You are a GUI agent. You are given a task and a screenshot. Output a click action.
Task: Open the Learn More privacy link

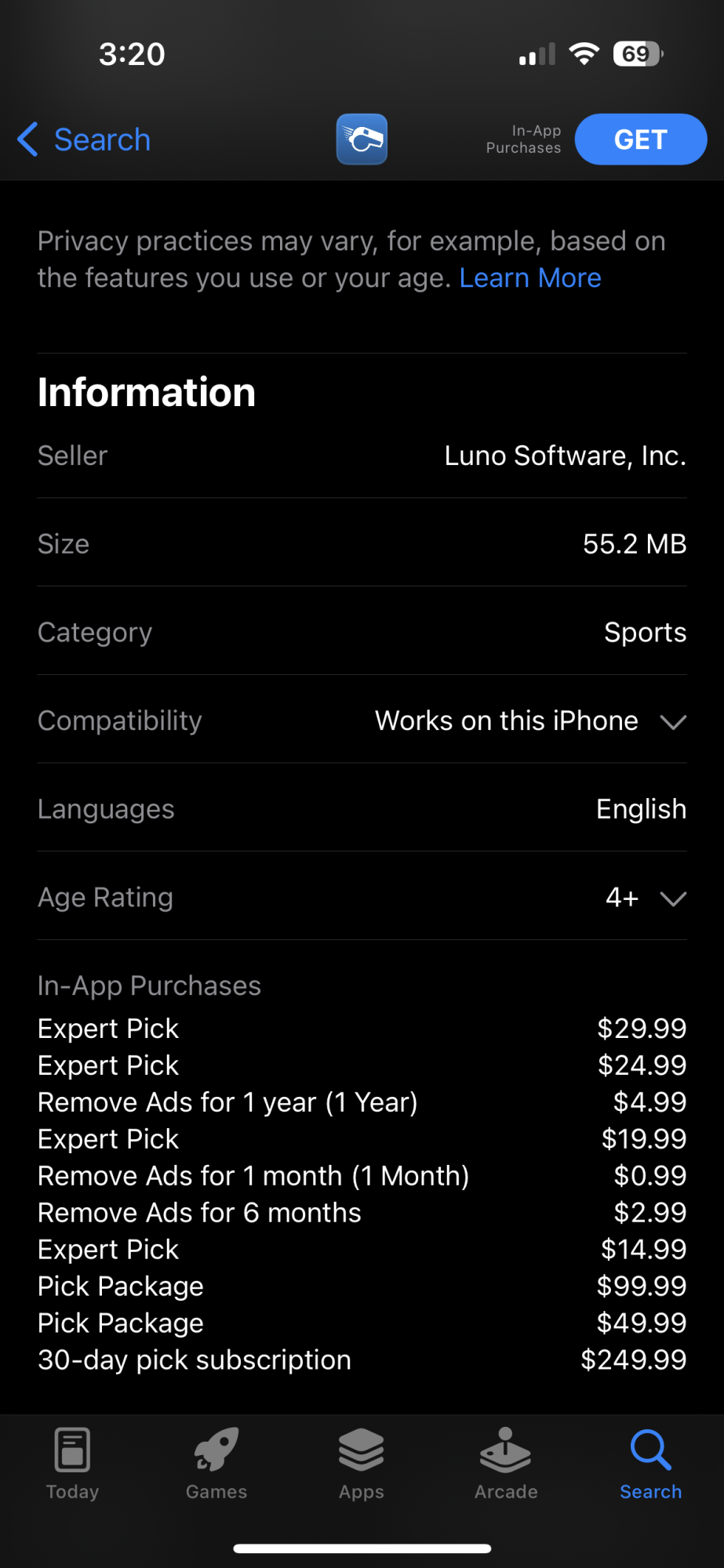(530, 278)
